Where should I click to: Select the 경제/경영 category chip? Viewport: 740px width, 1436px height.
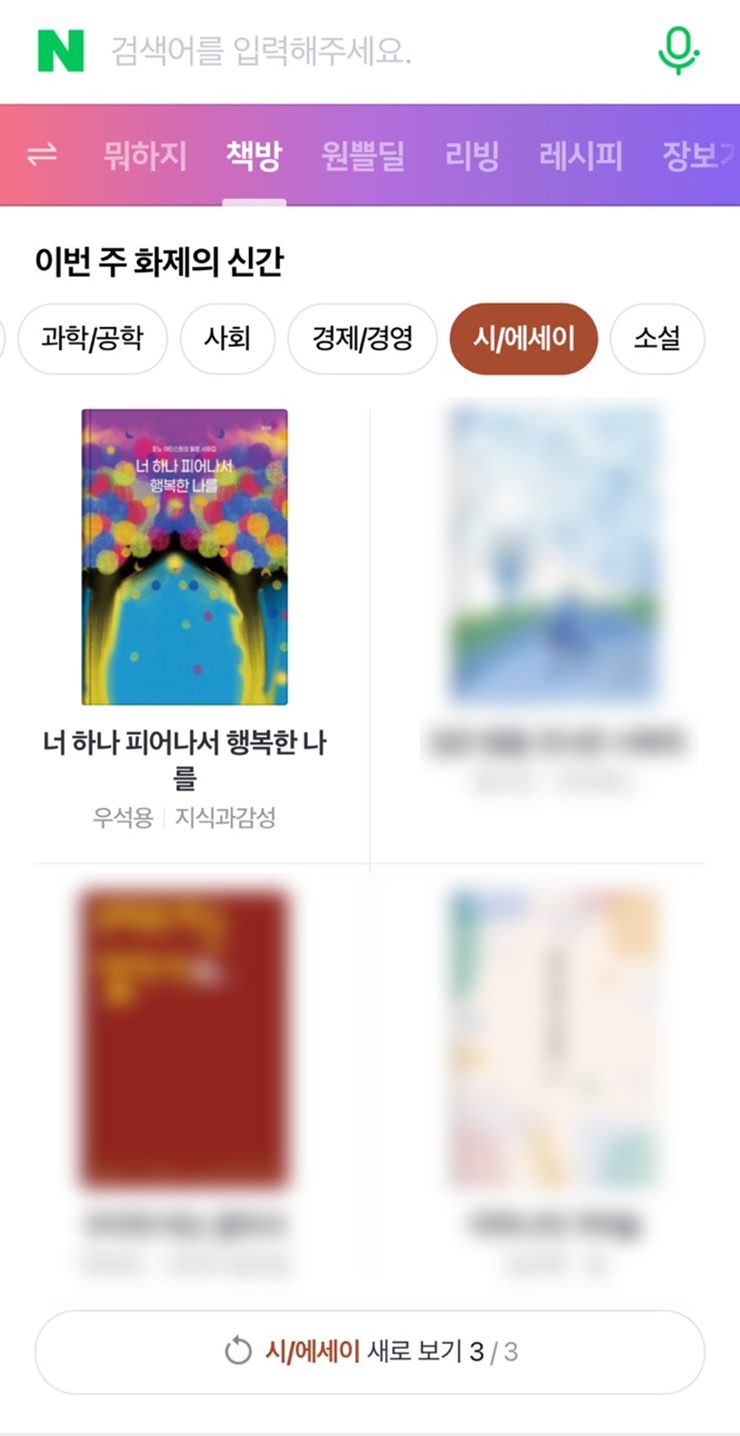(362, 339)
